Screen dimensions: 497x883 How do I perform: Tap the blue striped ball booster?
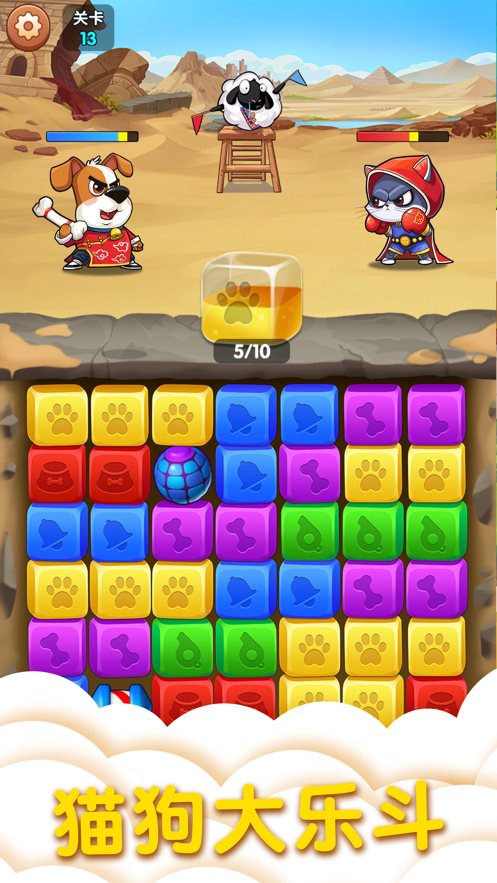click(x=183, y=474)
